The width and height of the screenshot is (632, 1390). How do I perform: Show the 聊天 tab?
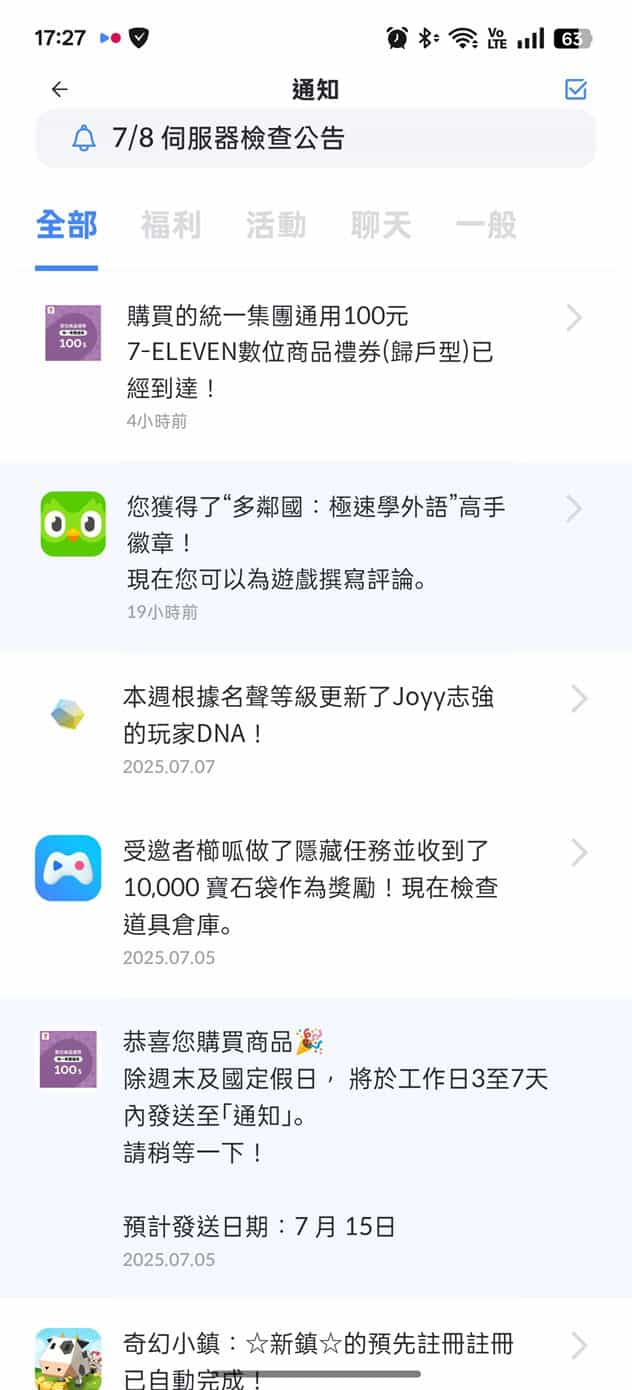[381, 225]
